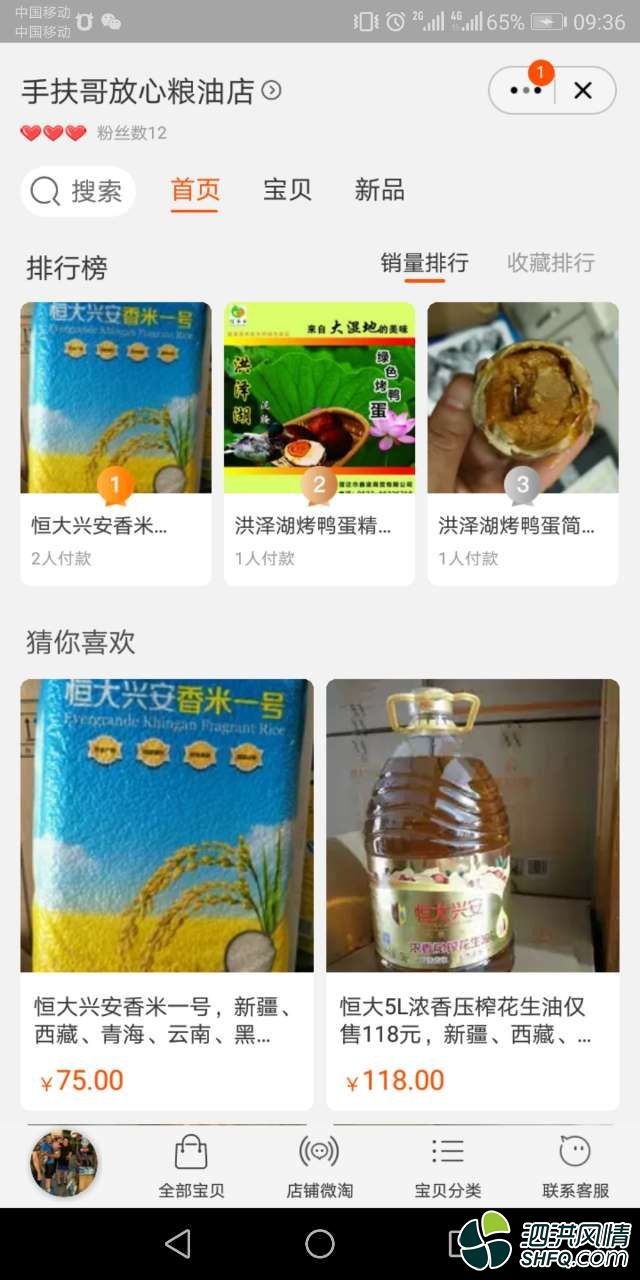Open 宝贝分类 categories
The height and width of the screenshot is (1280, 640).
click(447, 1166)
